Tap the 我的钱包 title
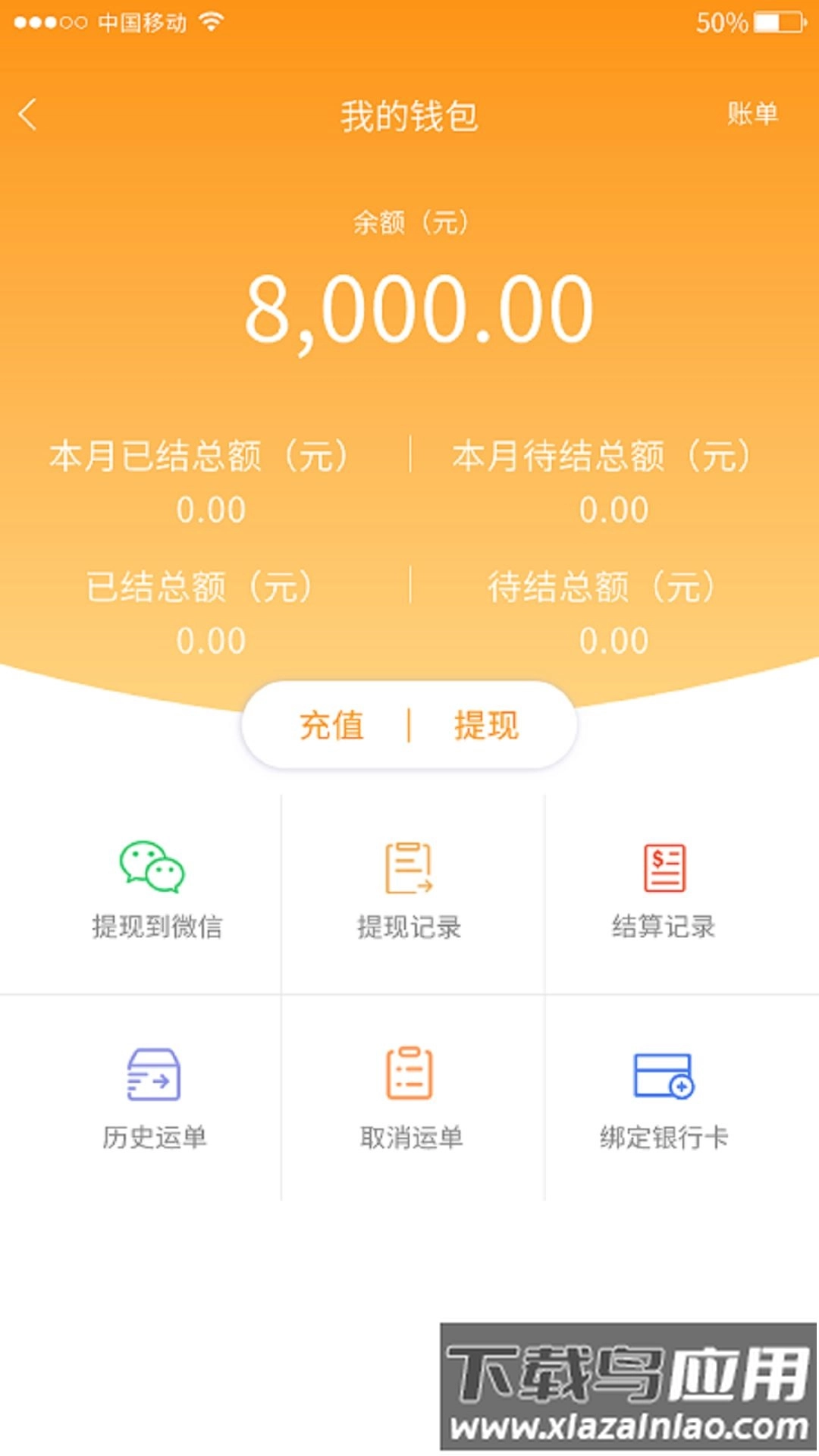This screenshot has height=1456, width=819. click(409, 115)
